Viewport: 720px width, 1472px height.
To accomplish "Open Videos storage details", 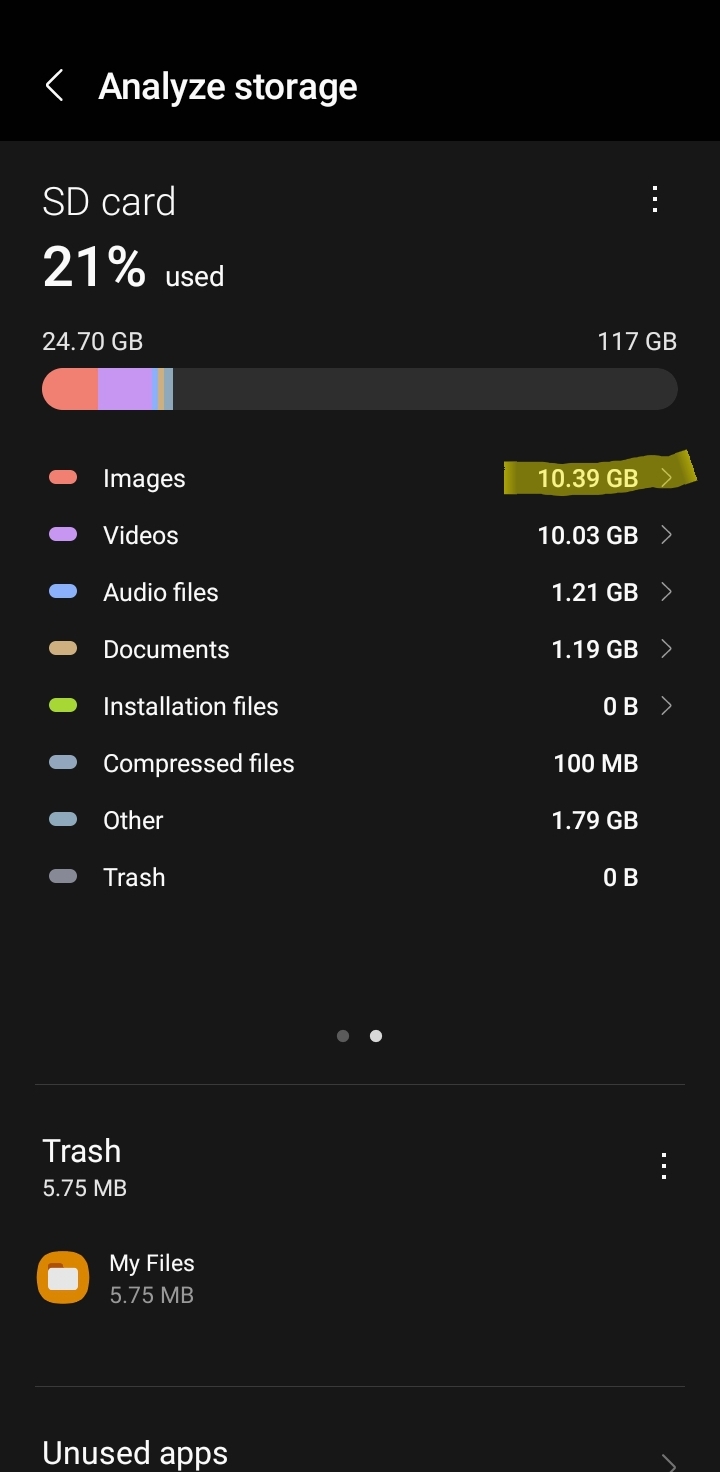I will [x=360, y=535].
